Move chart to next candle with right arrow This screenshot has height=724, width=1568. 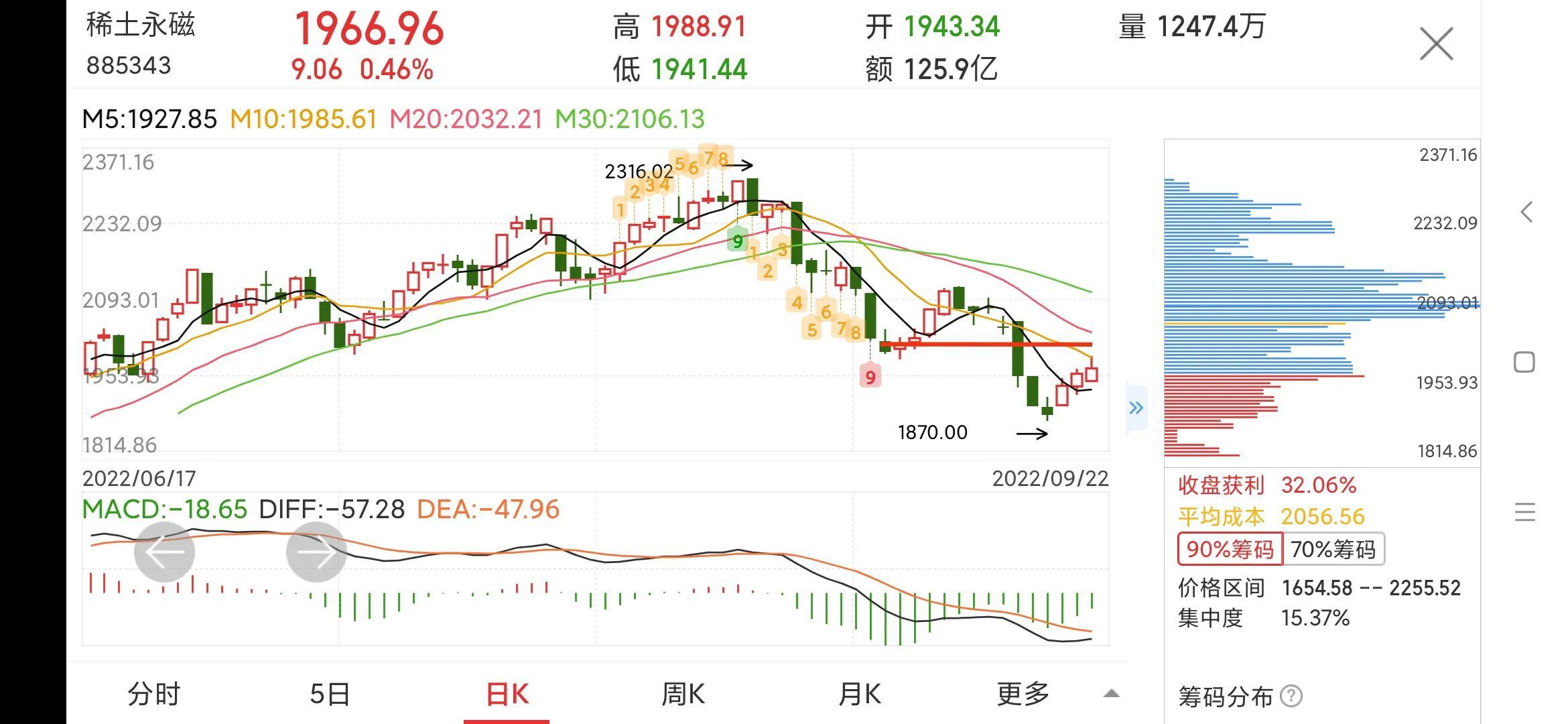(316, 552)
